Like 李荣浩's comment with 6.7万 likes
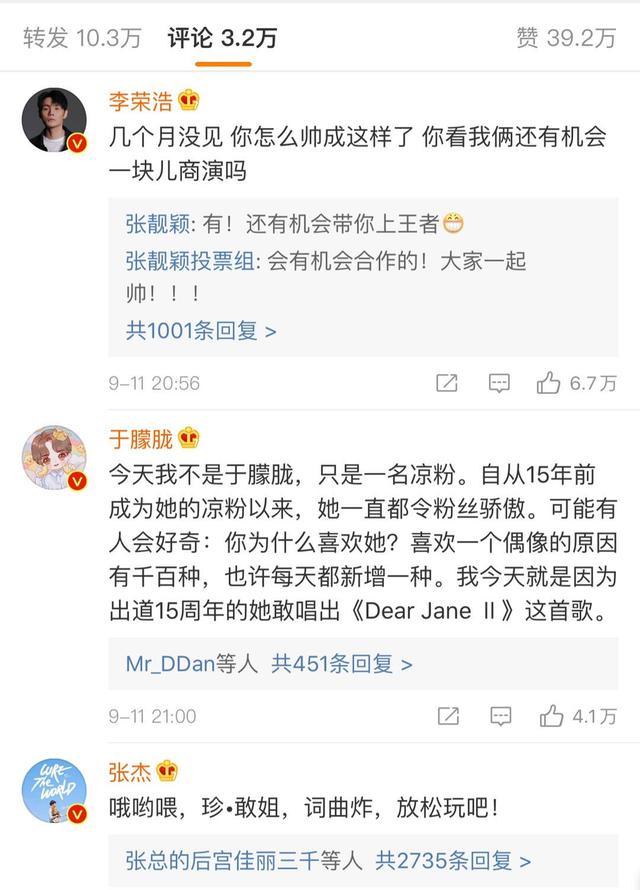 click(575, 382)
